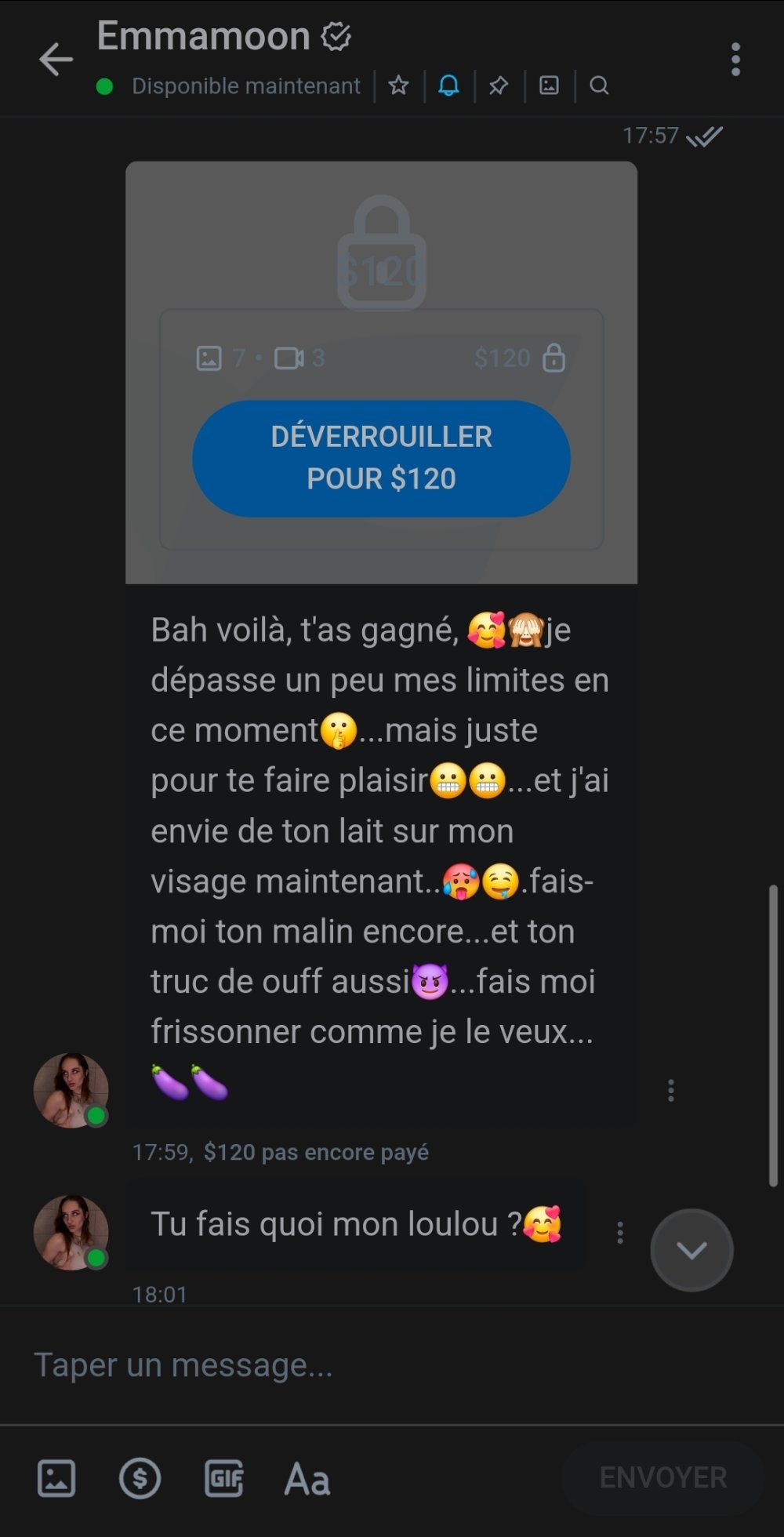The image size is (784, 1537).
Task: Open the Aa text formatting options
Action: [307, 1480]
